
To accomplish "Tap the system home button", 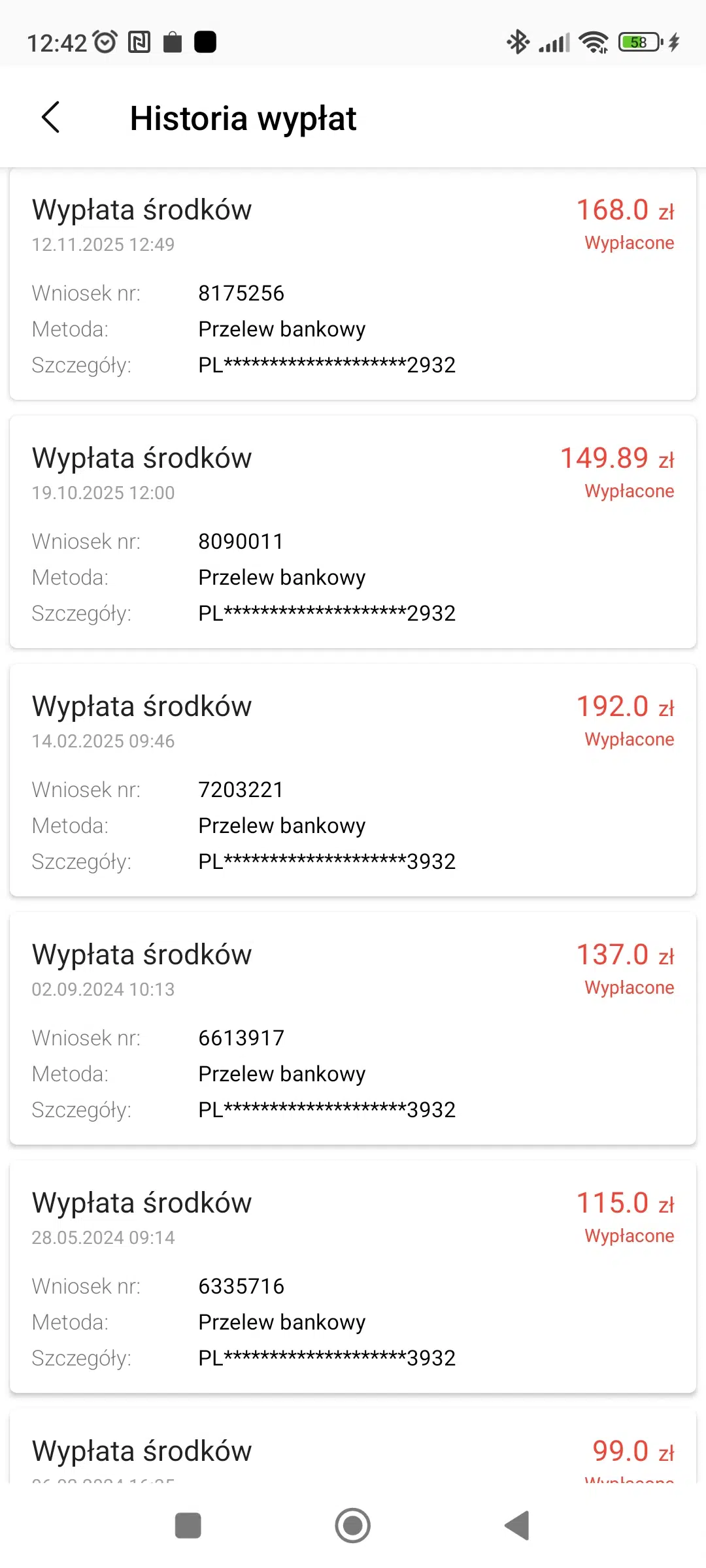I will point(353,1526).
